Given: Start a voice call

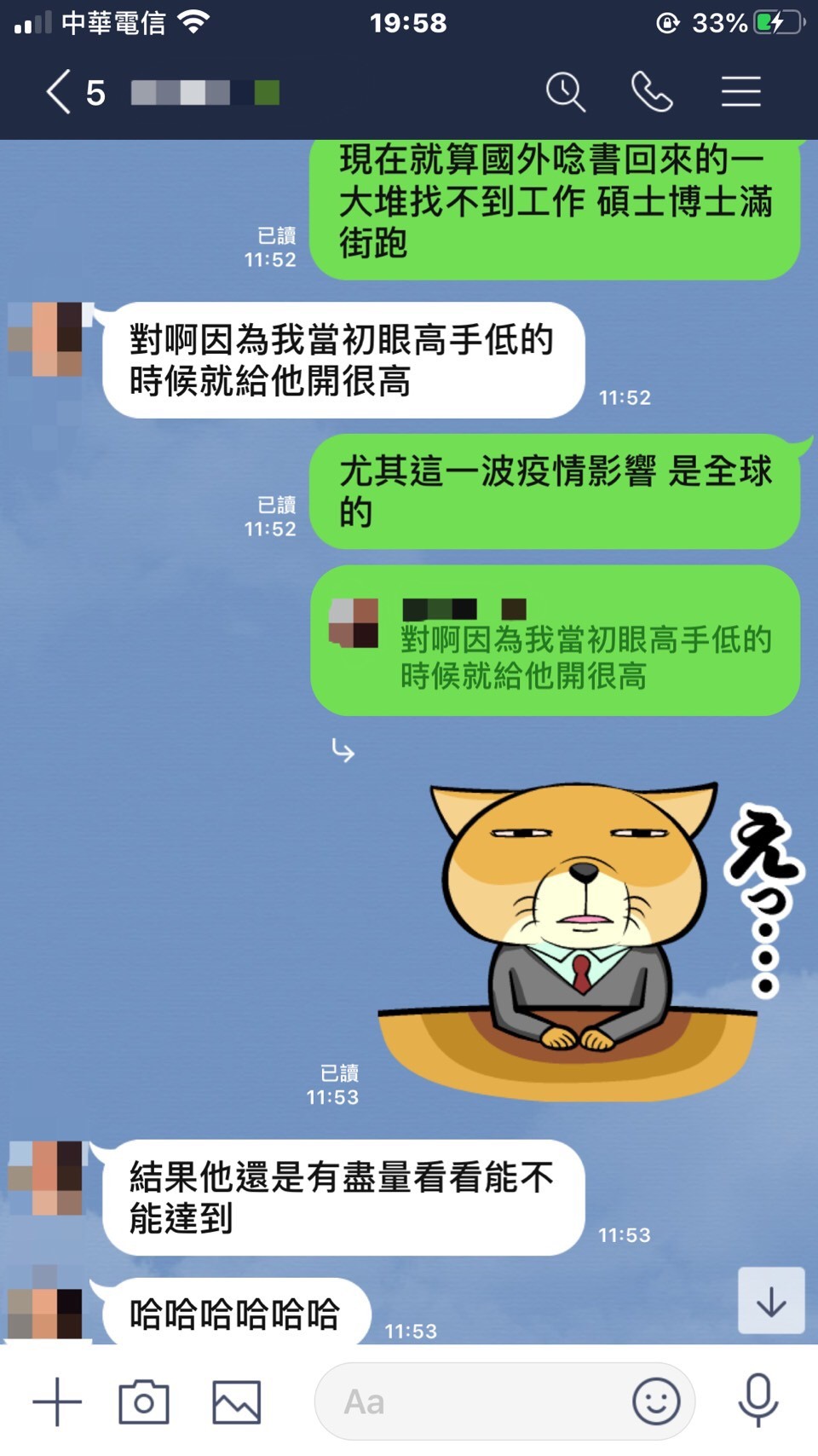Looking at the screenshot, I should (652, 92).
